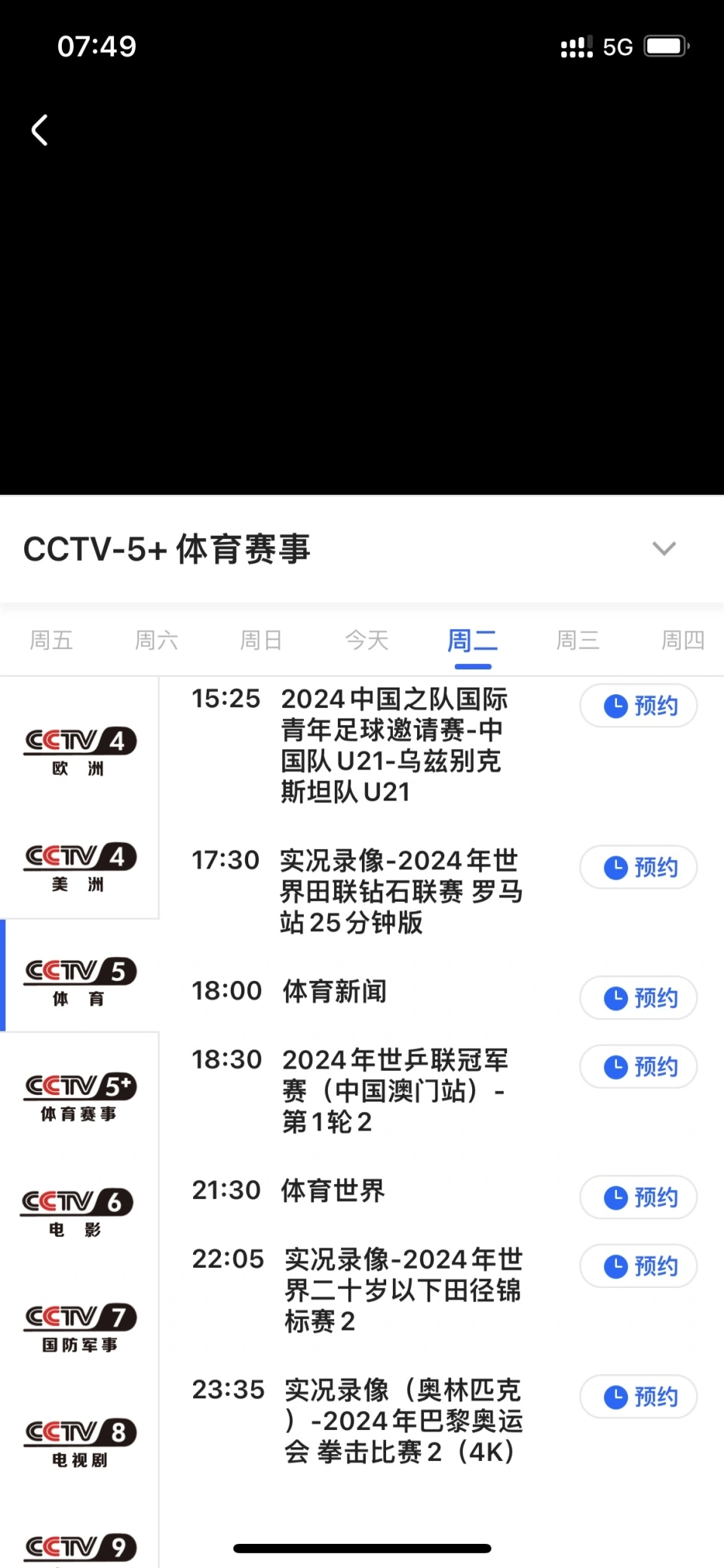Select the 周日 day tab
Screen dimensions: 724x1568
click(x=261, y=641)
